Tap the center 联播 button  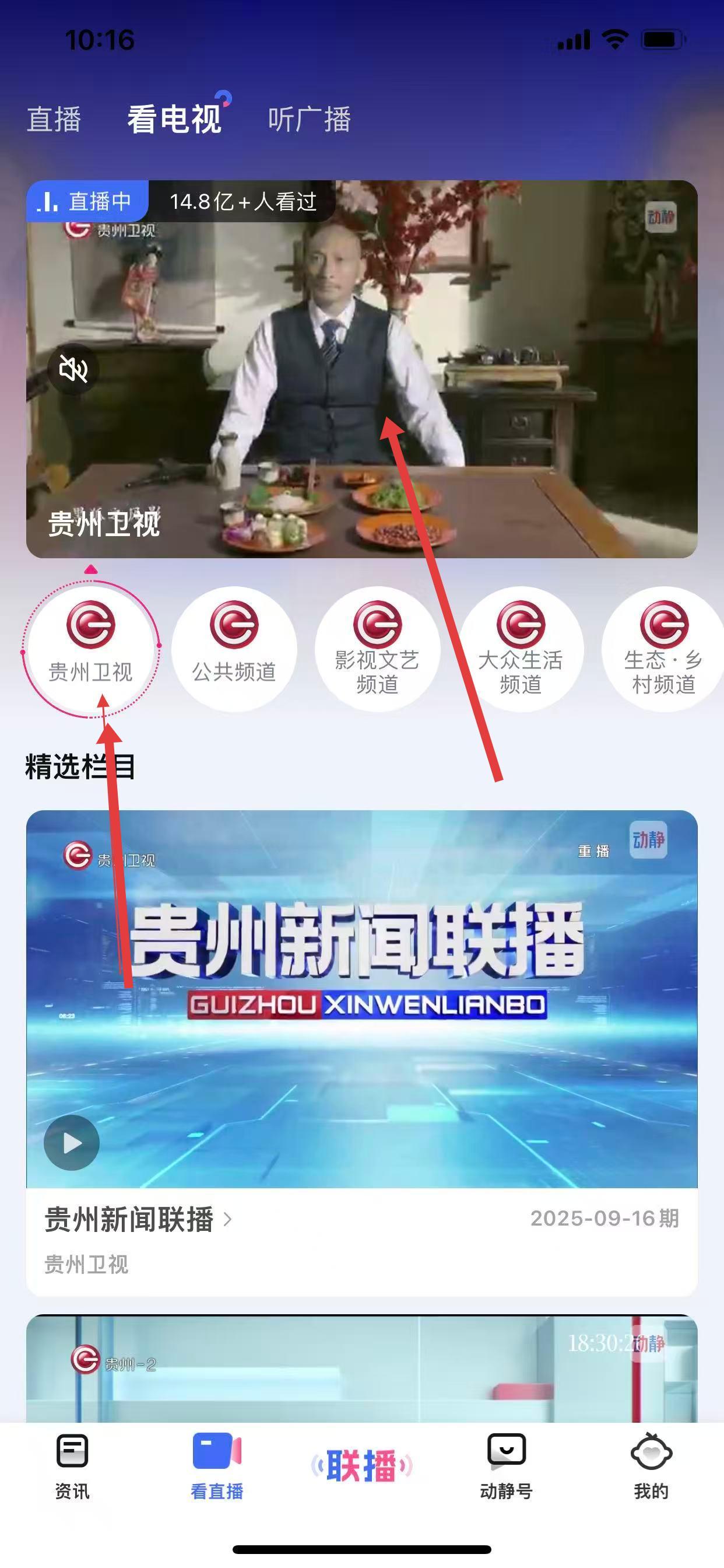(361, 1466)
